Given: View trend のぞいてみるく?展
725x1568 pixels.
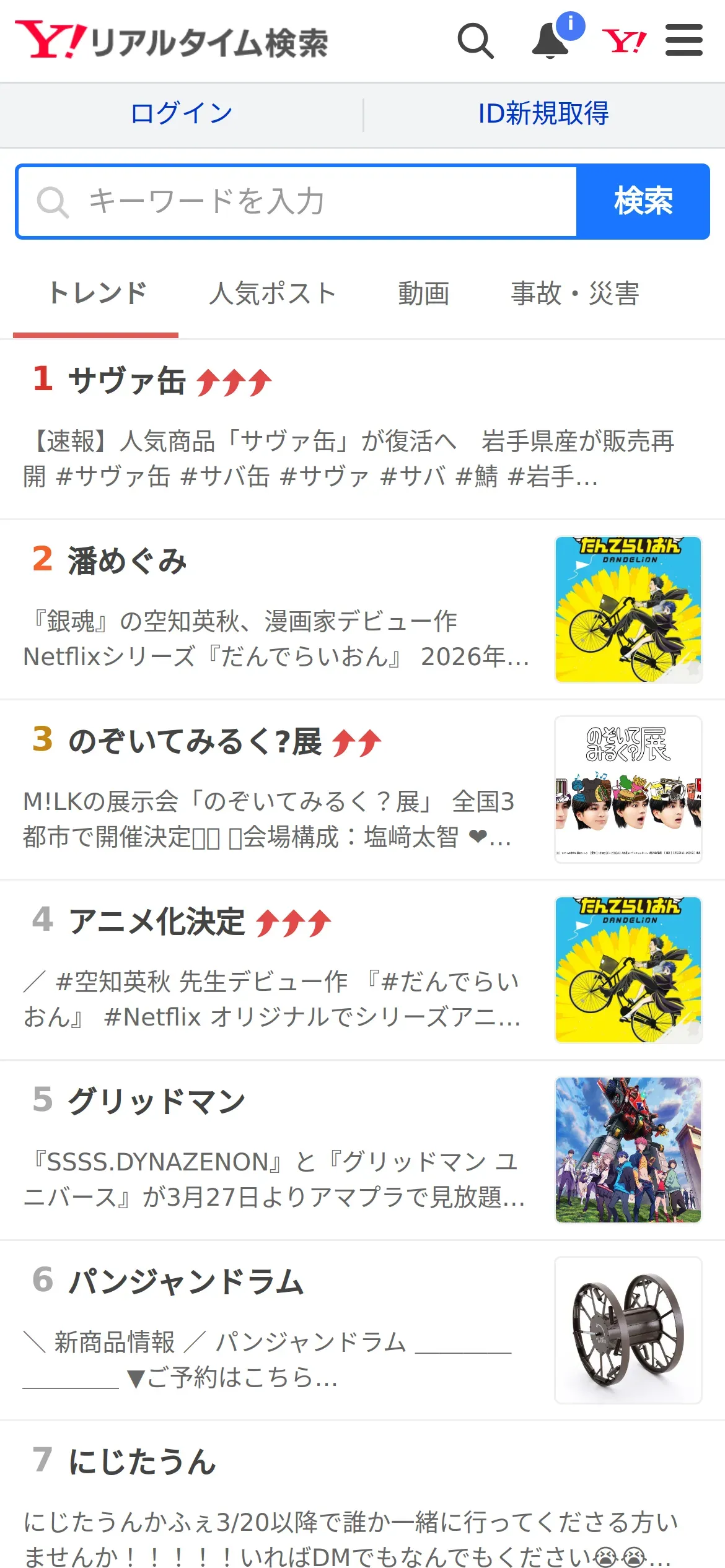Looking at the screenshot, I should coord(195,741).
